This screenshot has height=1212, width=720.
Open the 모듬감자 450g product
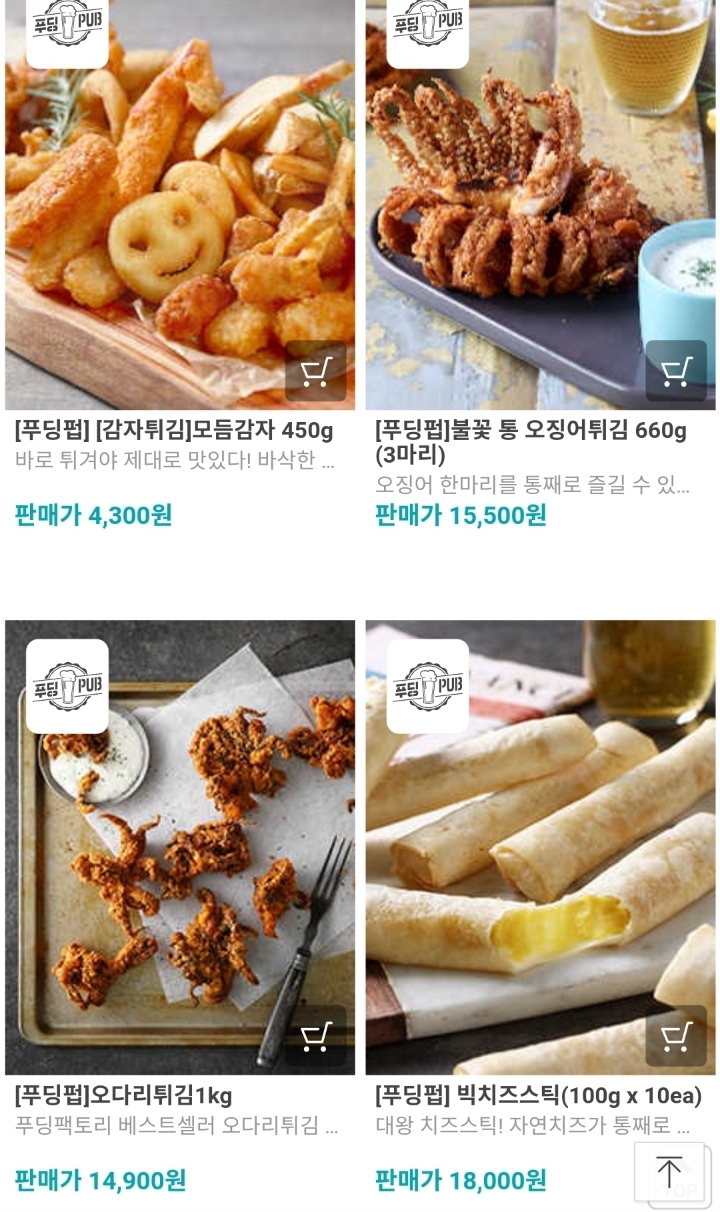(x=174, y=431)
